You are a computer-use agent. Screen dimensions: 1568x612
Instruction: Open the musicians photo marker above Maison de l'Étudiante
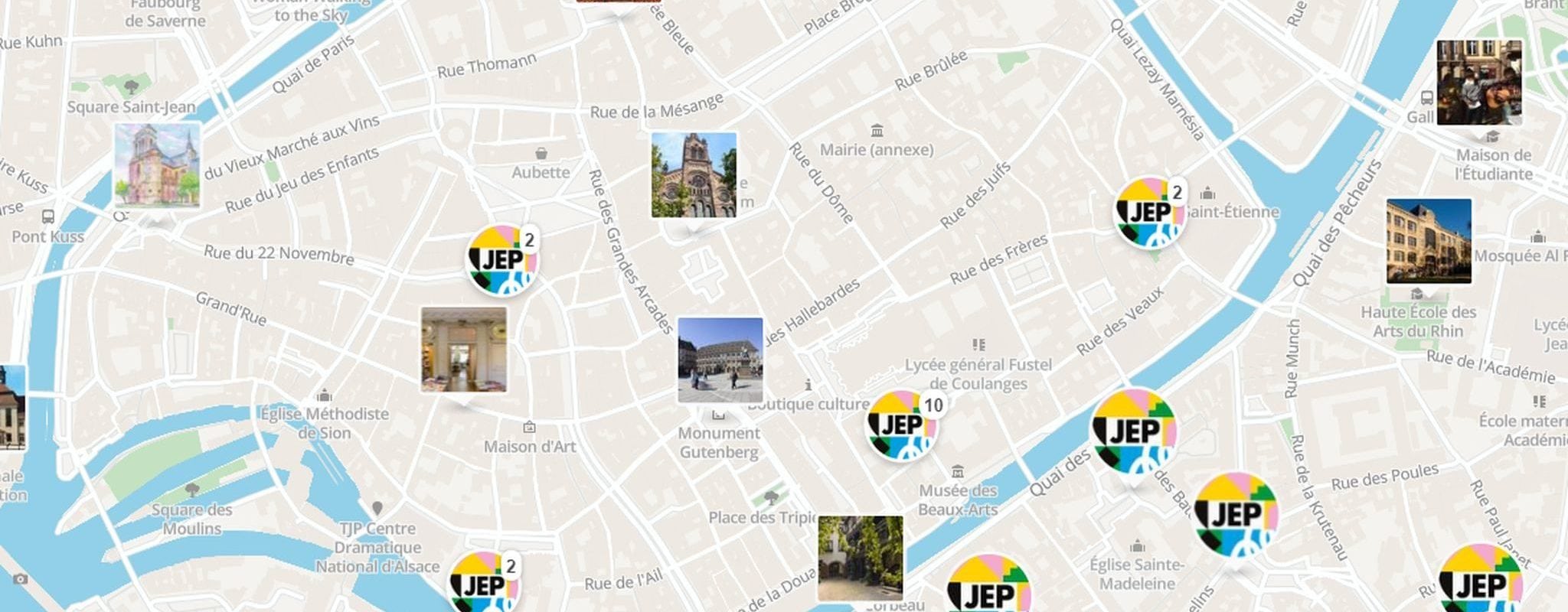click(x=1478, y=83)
